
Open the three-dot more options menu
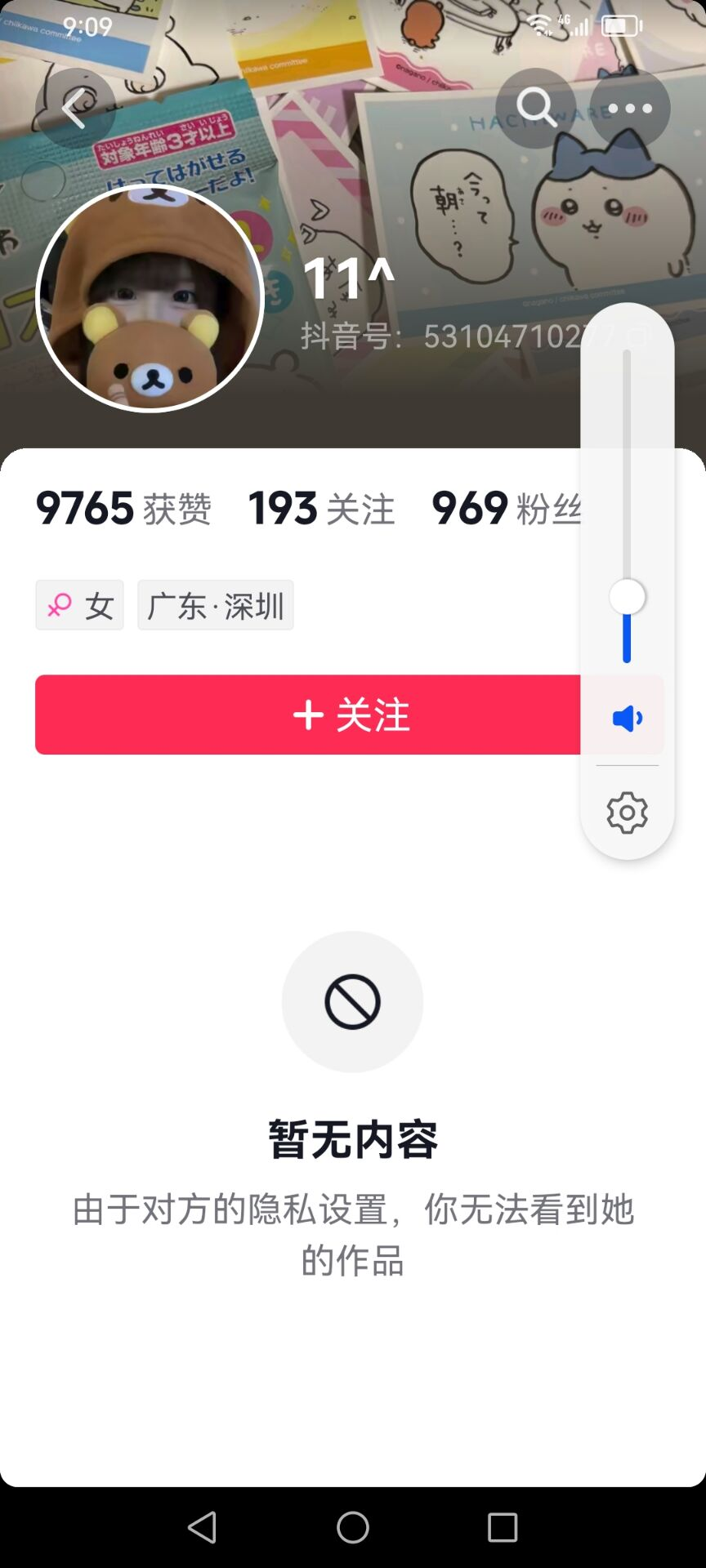(x=630, y=108)
